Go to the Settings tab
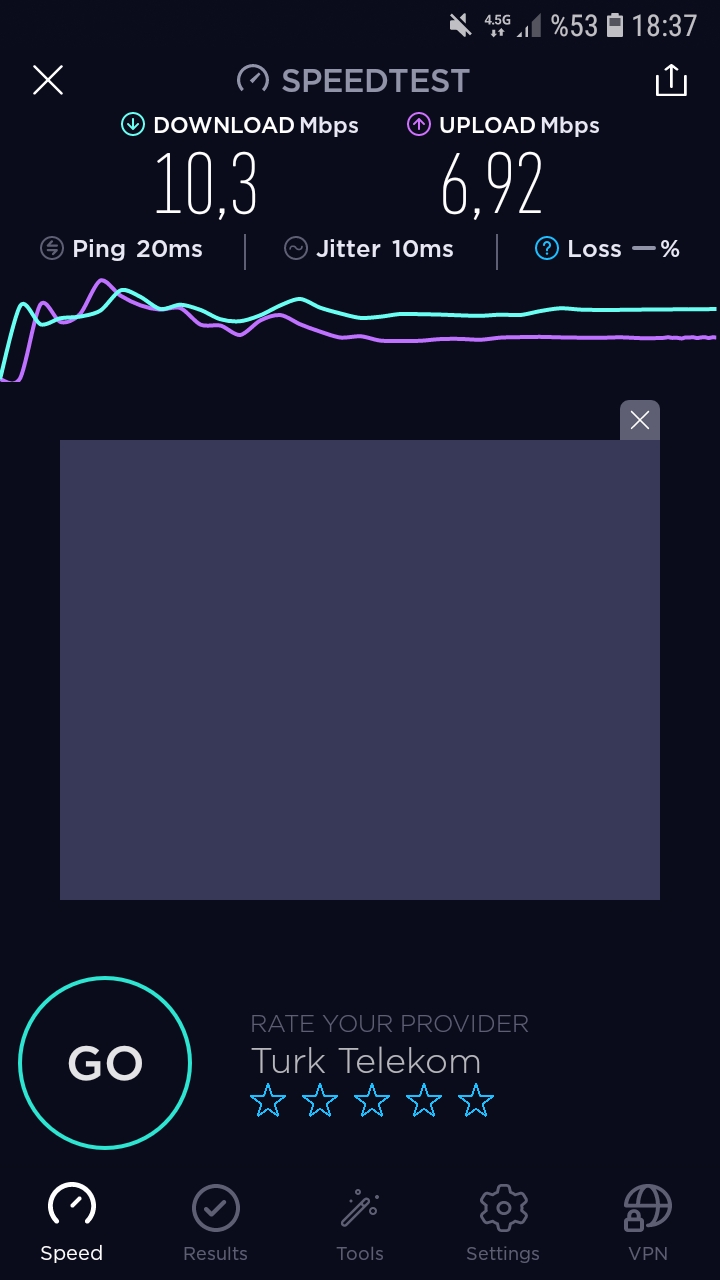 pyautogui.click(x=503, y=1222)
